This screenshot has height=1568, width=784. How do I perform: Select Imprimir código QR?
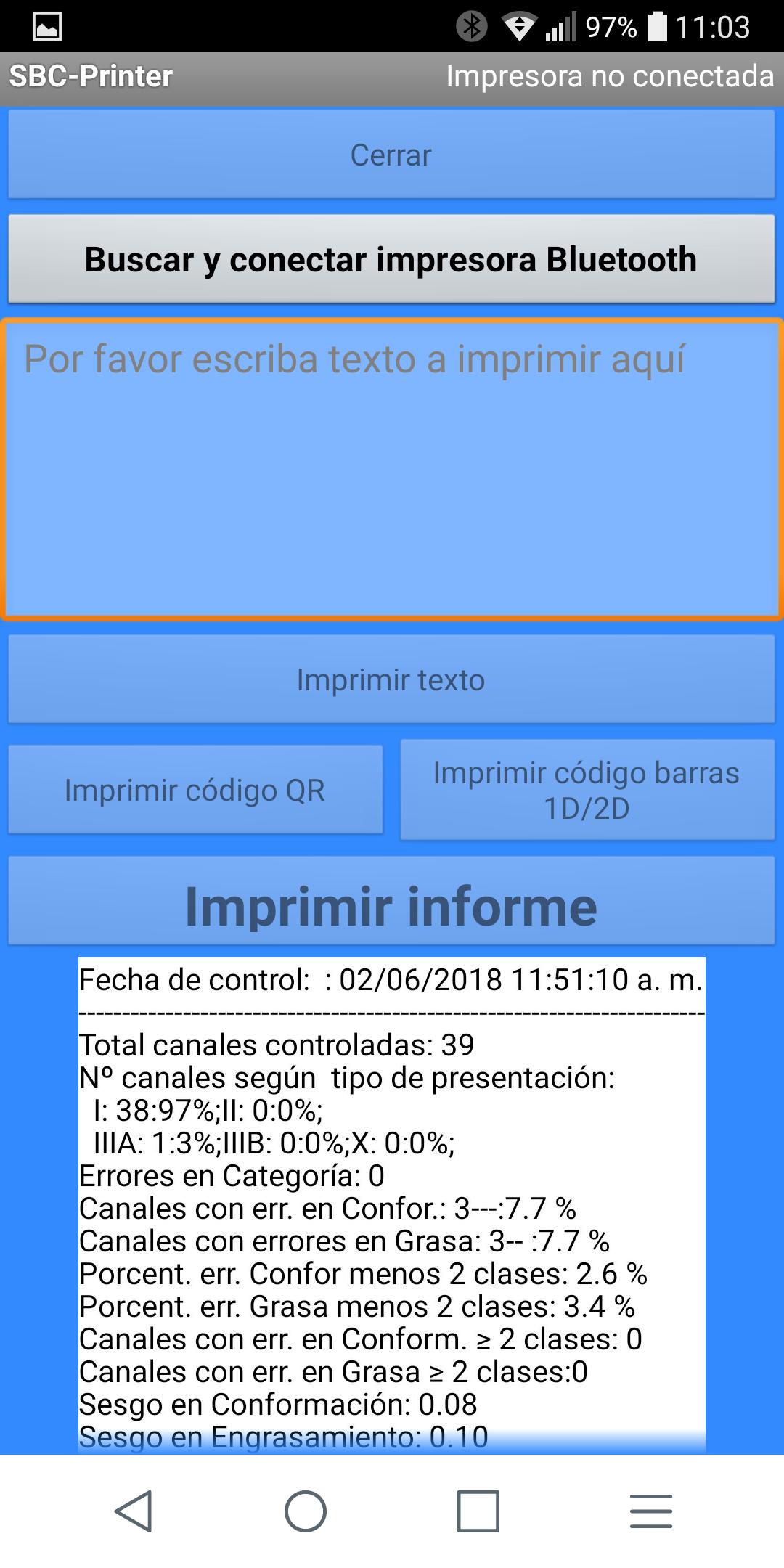(x=195, y=790)
